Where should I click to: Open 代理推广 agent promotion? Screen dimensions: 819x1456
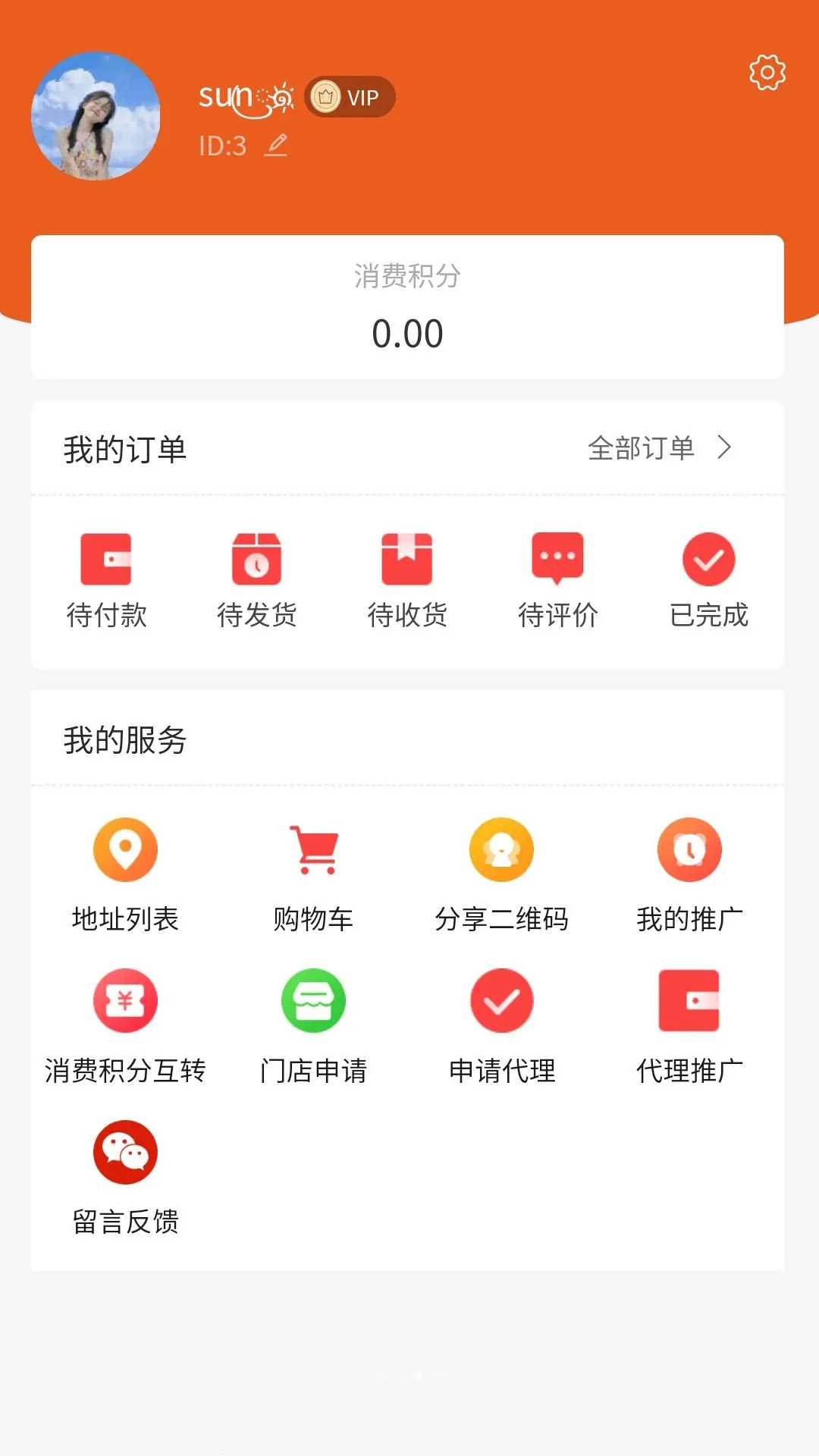(x=689, y=1028)
